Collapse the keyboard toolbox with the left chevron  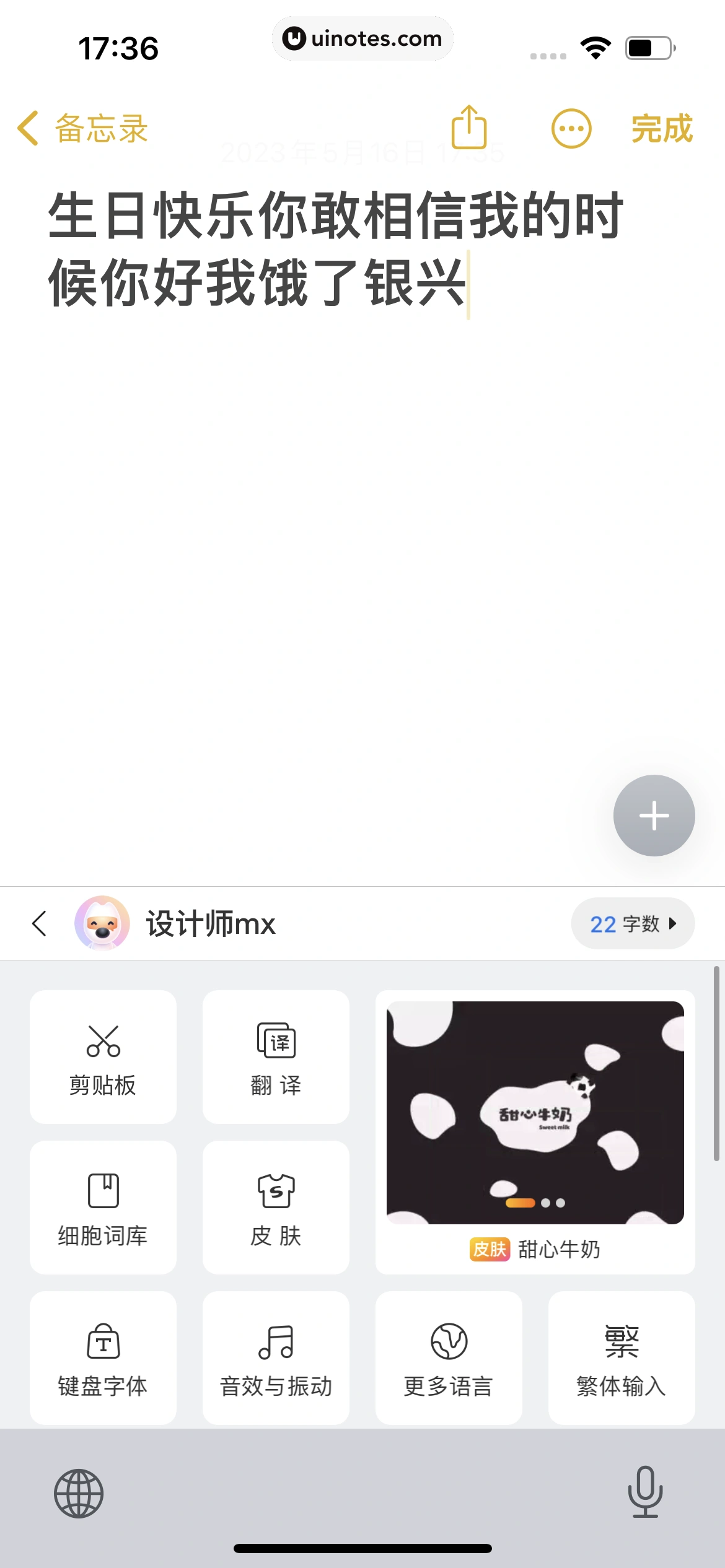click(x=40, y=923)
